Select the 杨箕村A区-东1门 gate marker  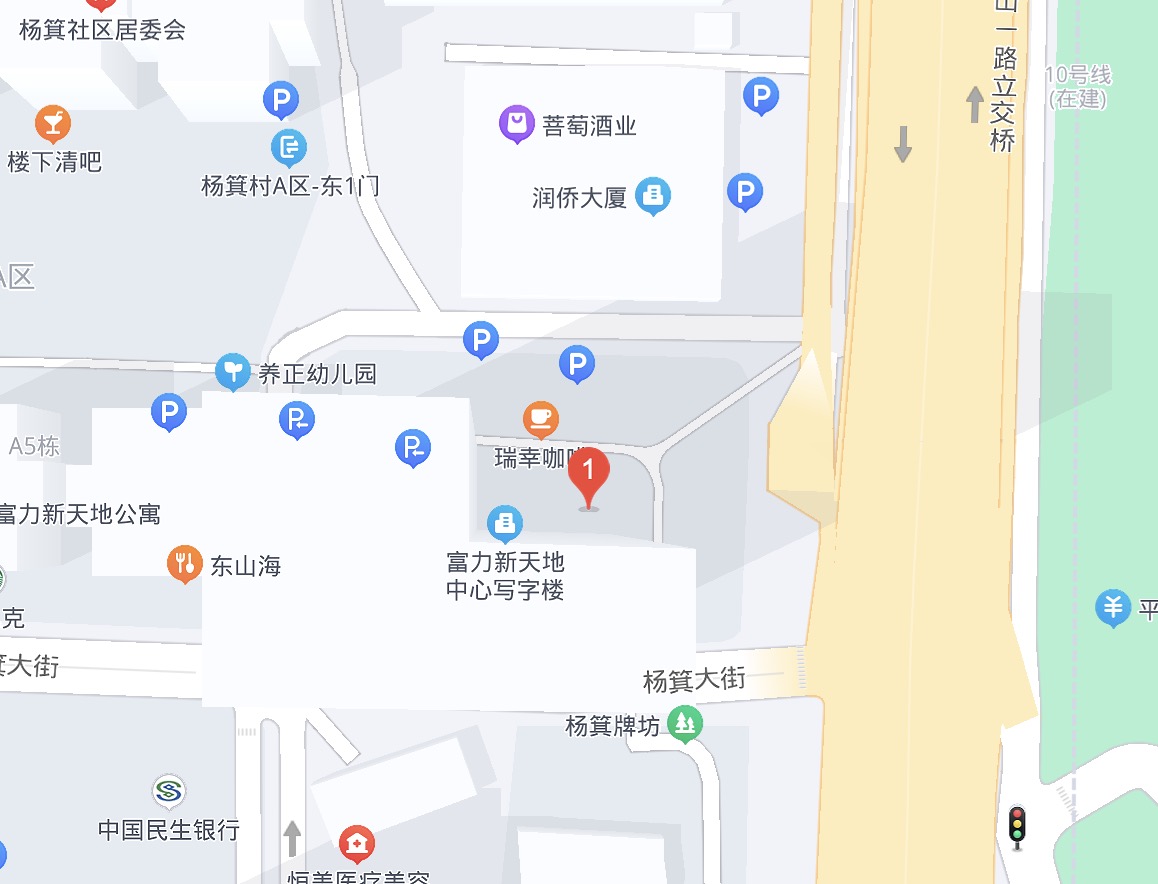tap(290, 149)
